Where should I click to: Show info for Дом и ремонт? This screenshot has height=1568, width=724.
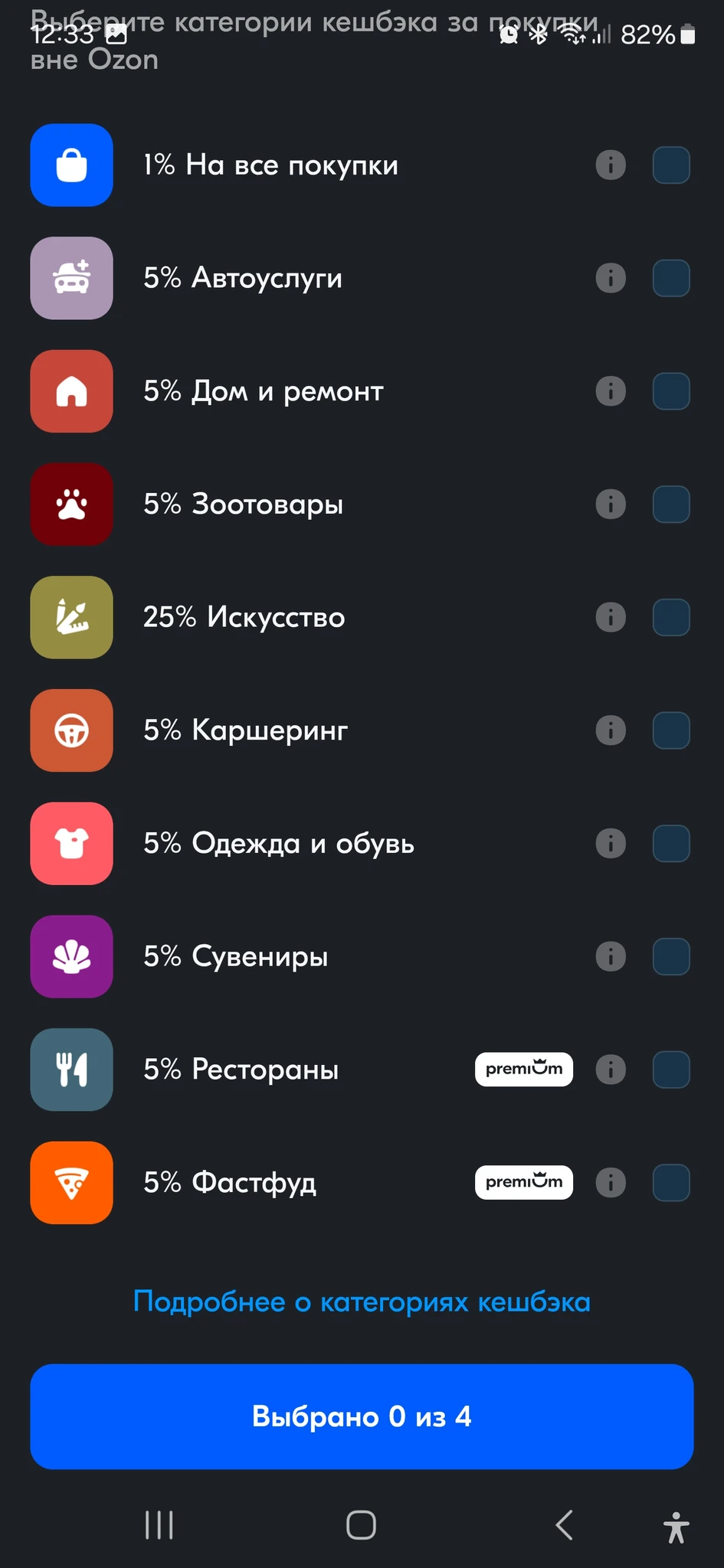[x=611, y=391]
